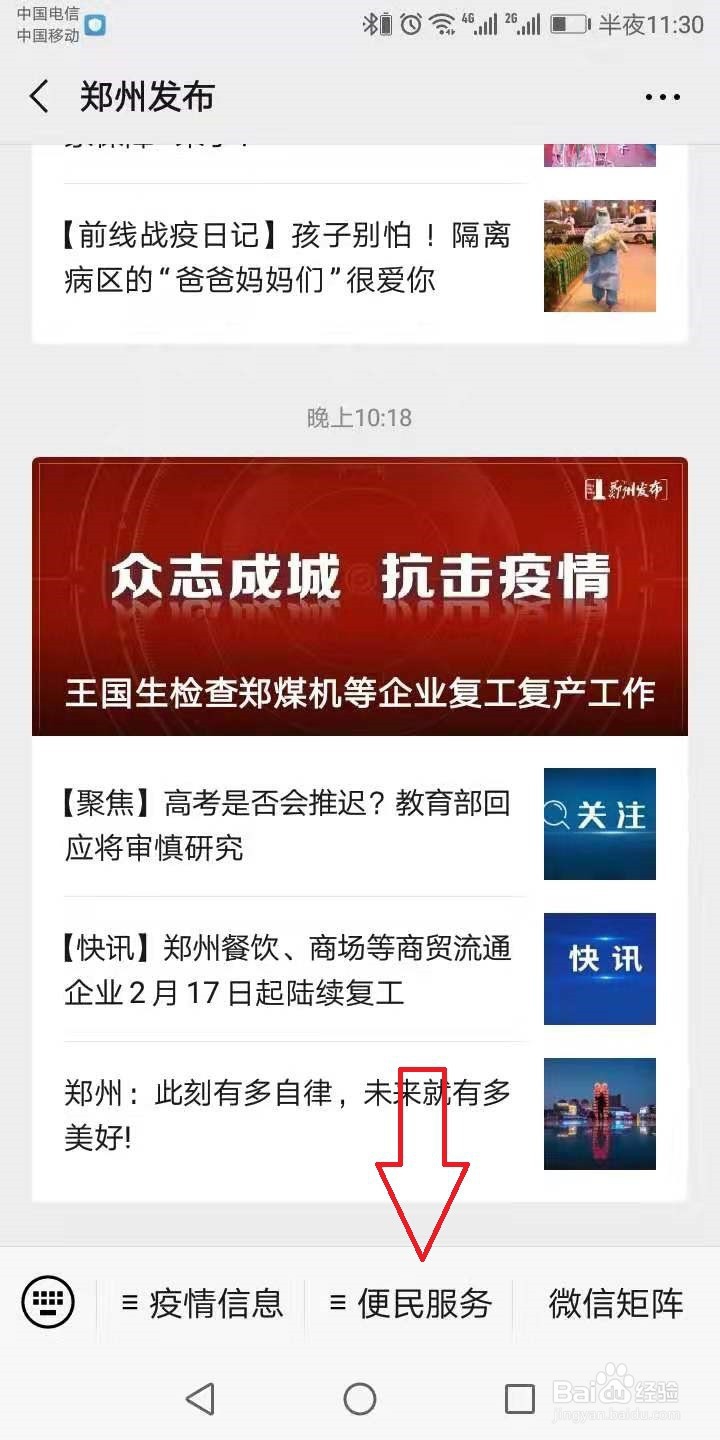This screenshot has height=1440, width=720.
Task: Tap the back arrow to exit 郑州发布
Action: (38, 96)
